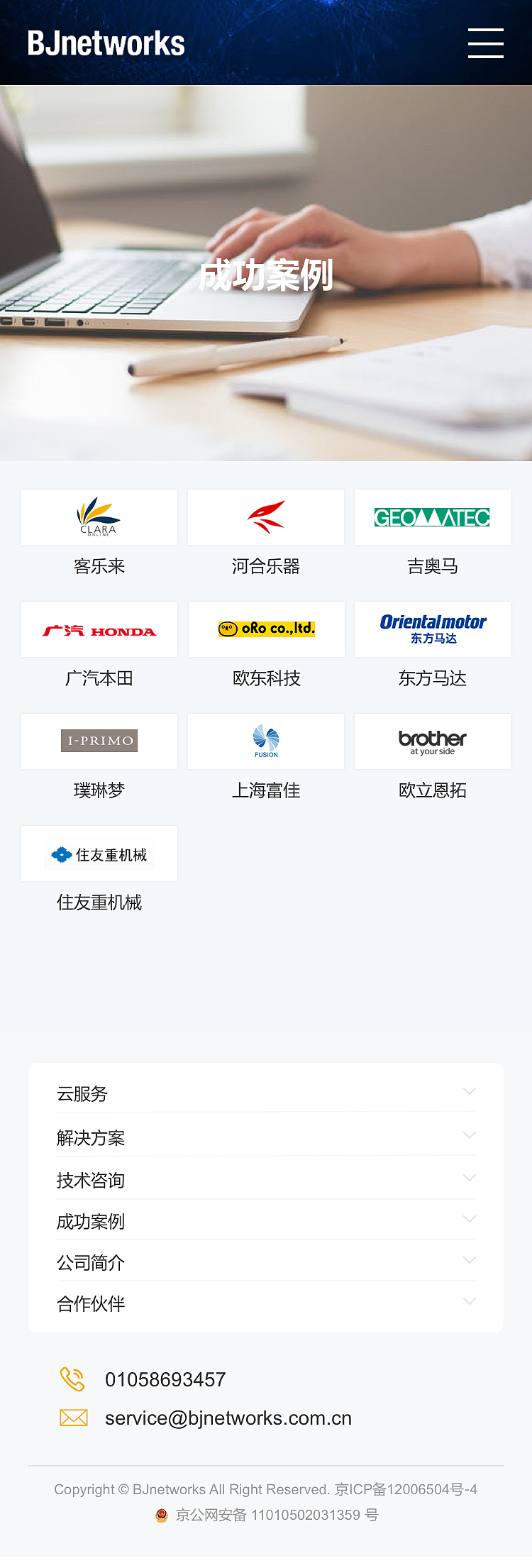Click the 广汽Honda logo
Screen dimensions: 532x1568
pos(99,629)
